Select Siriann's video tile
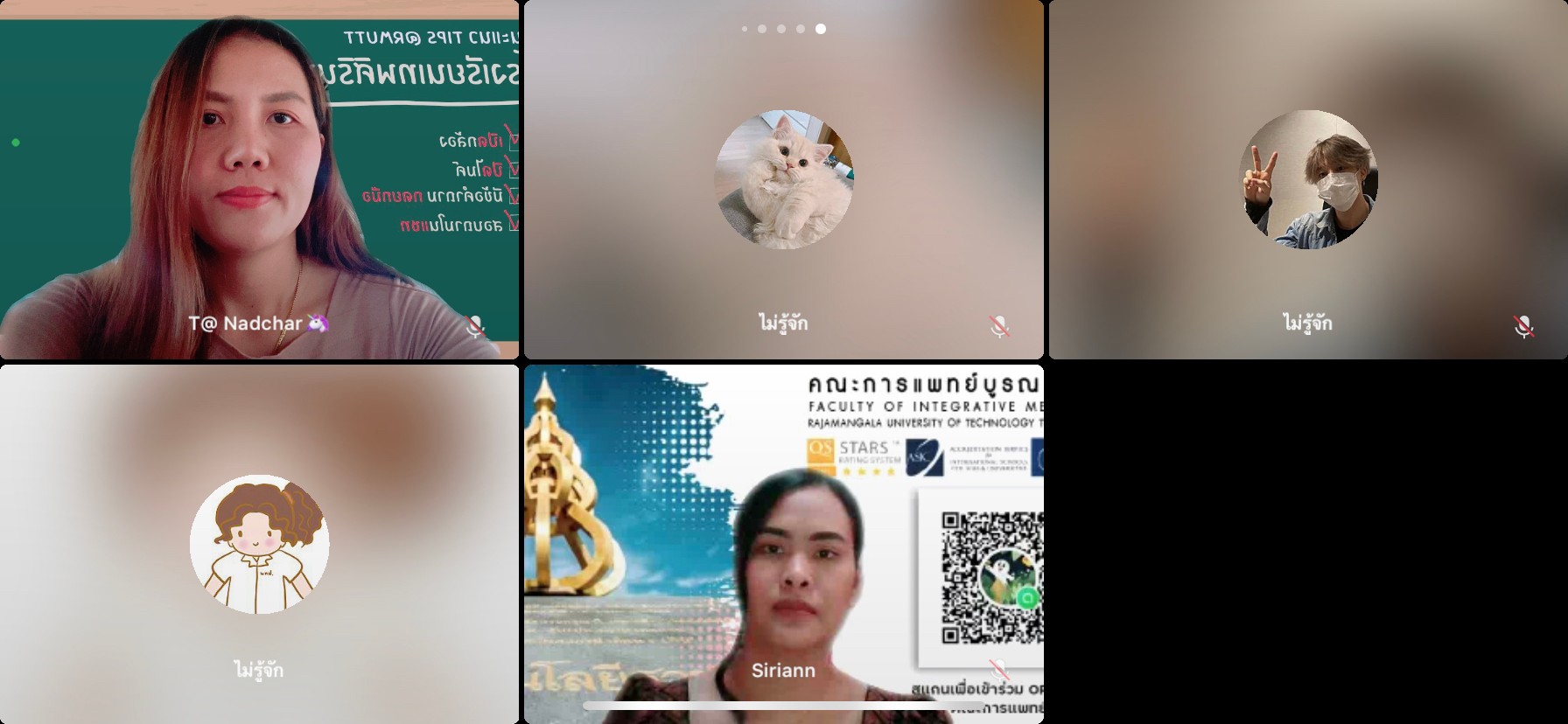The height and width of the screenshot is (724, 1568). tap(783, 544)
